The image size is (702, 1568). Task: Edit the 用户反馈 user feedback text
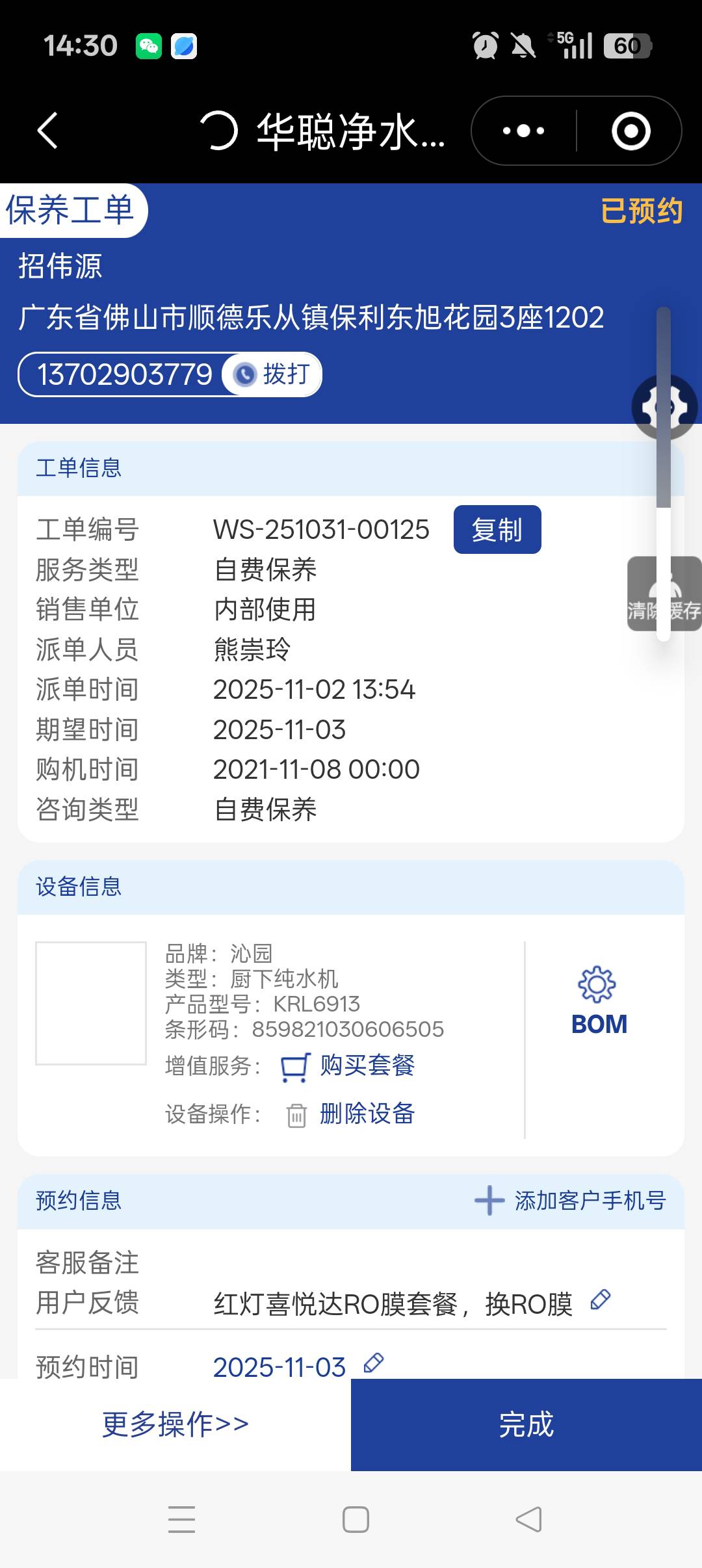tap(601, 1300)
